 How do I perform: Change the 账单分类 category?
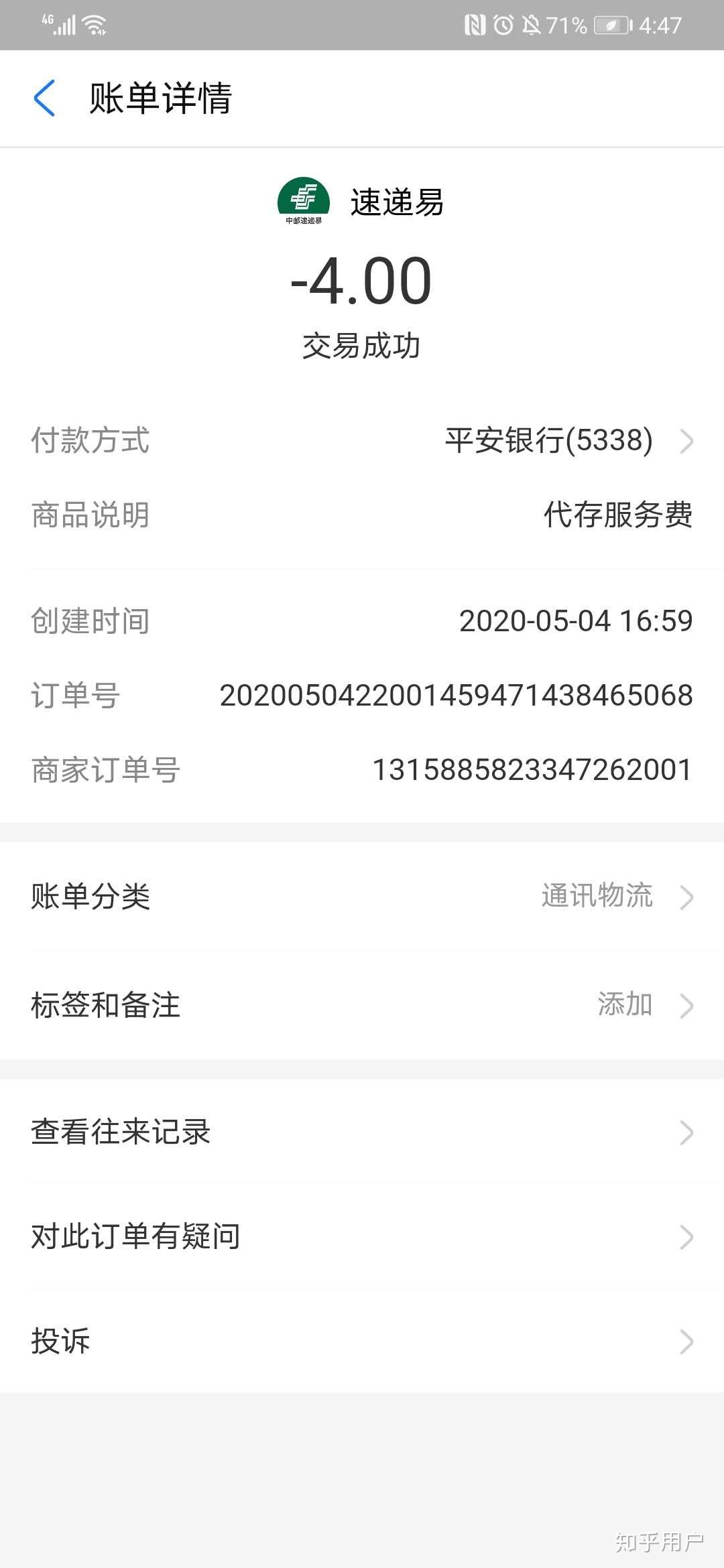point(362,897)
